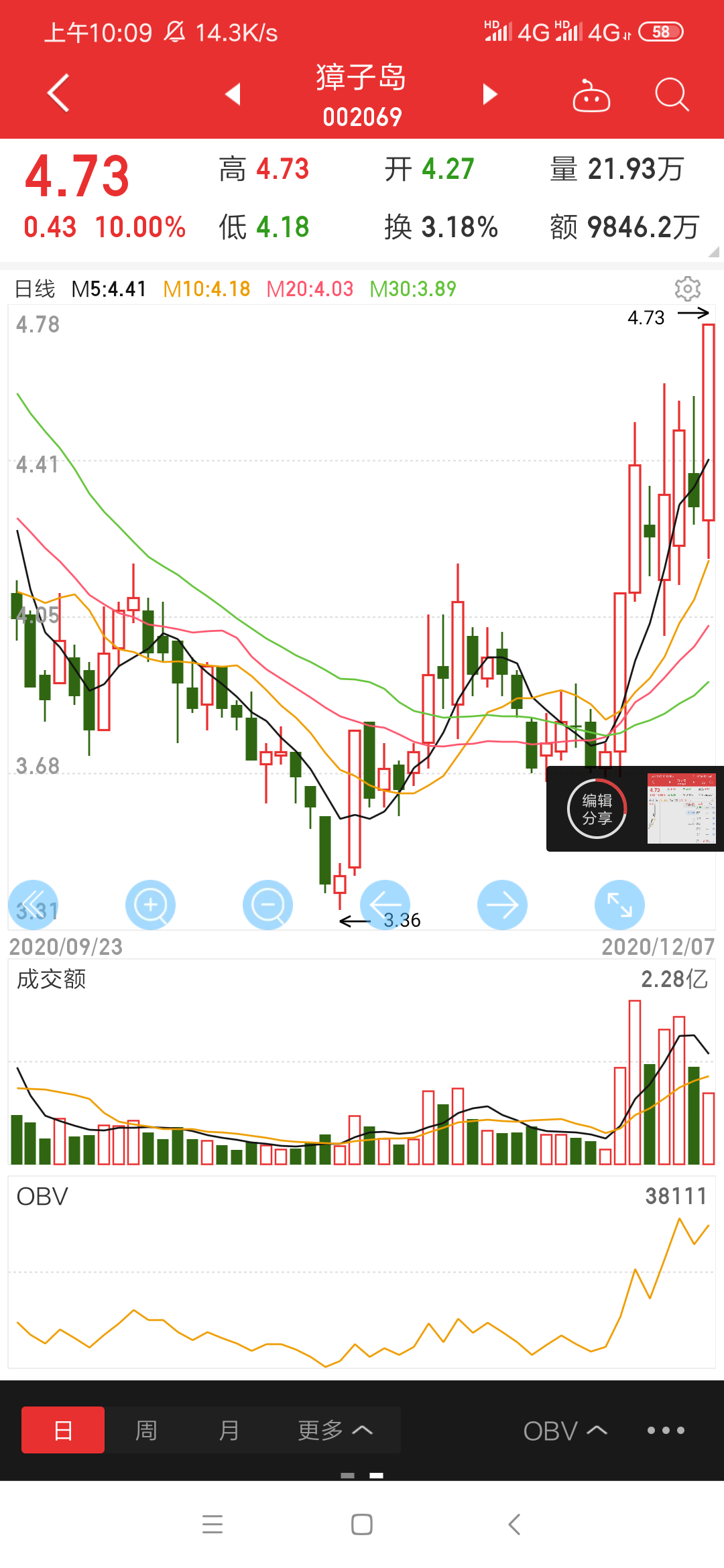724x1568 pixels.
Task: Open chart settings gear
Action: tap(687, 289)
